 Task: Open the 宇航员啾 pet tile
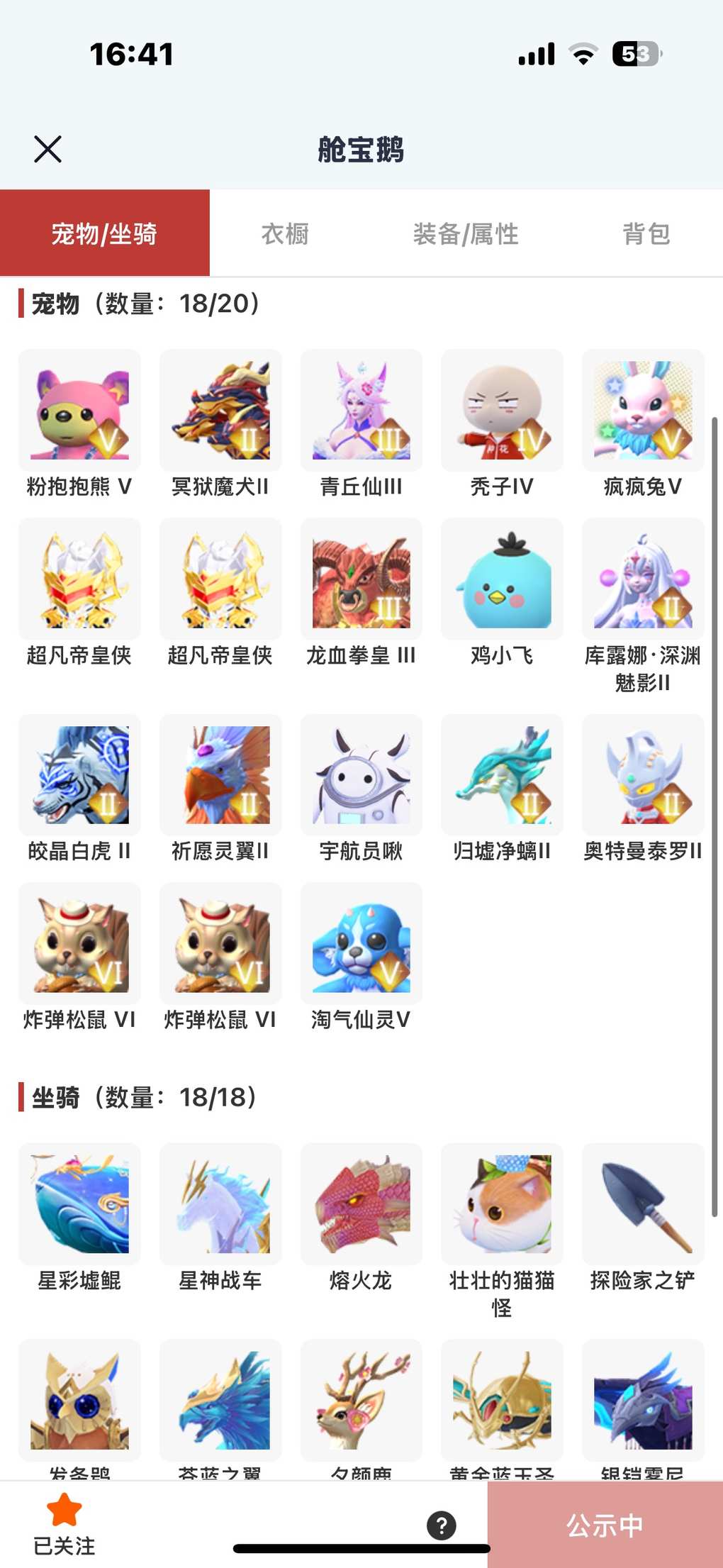tap(361, 775)
